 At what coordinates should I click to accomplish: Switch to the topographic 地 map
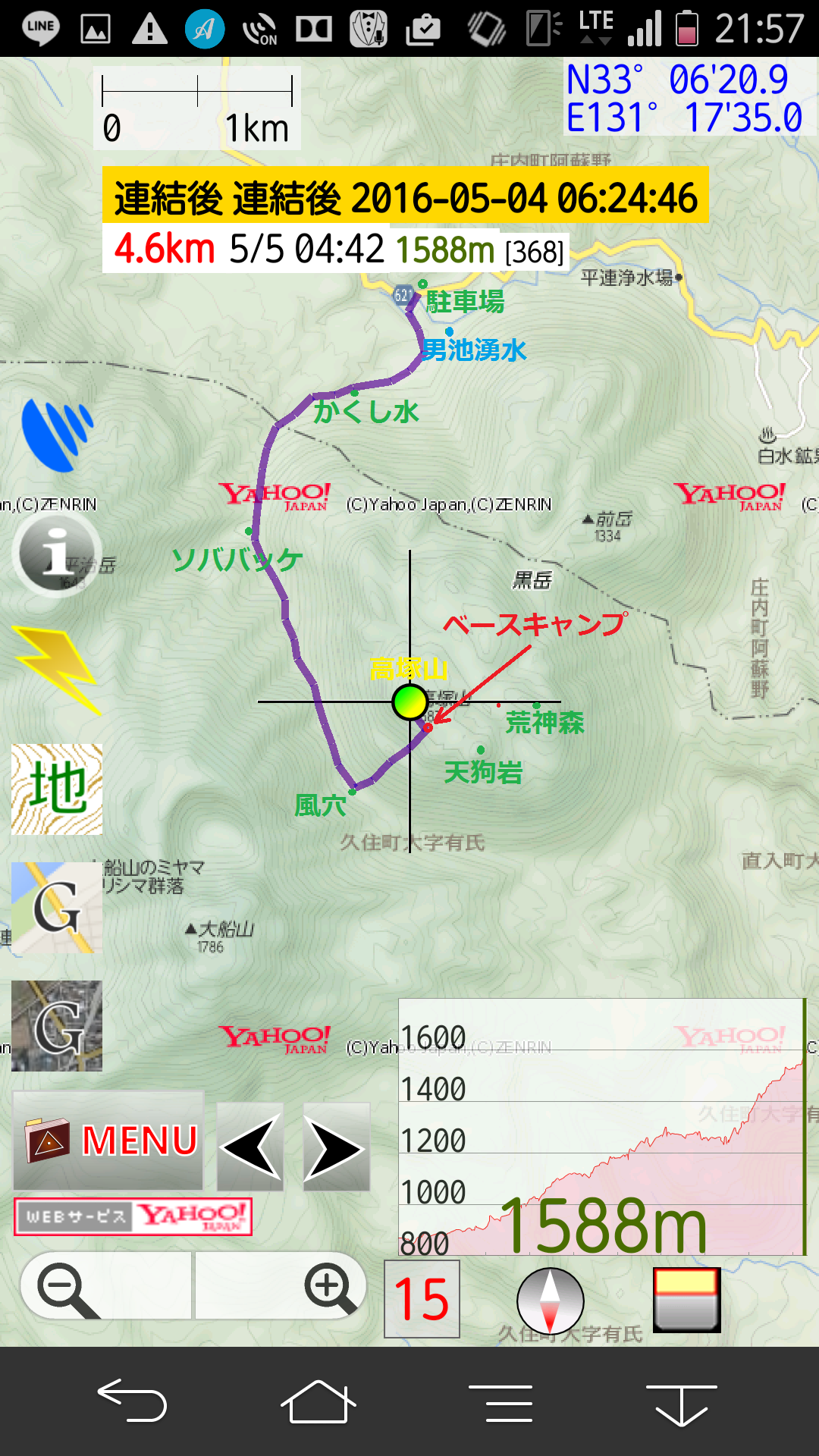tap(57, 789)
